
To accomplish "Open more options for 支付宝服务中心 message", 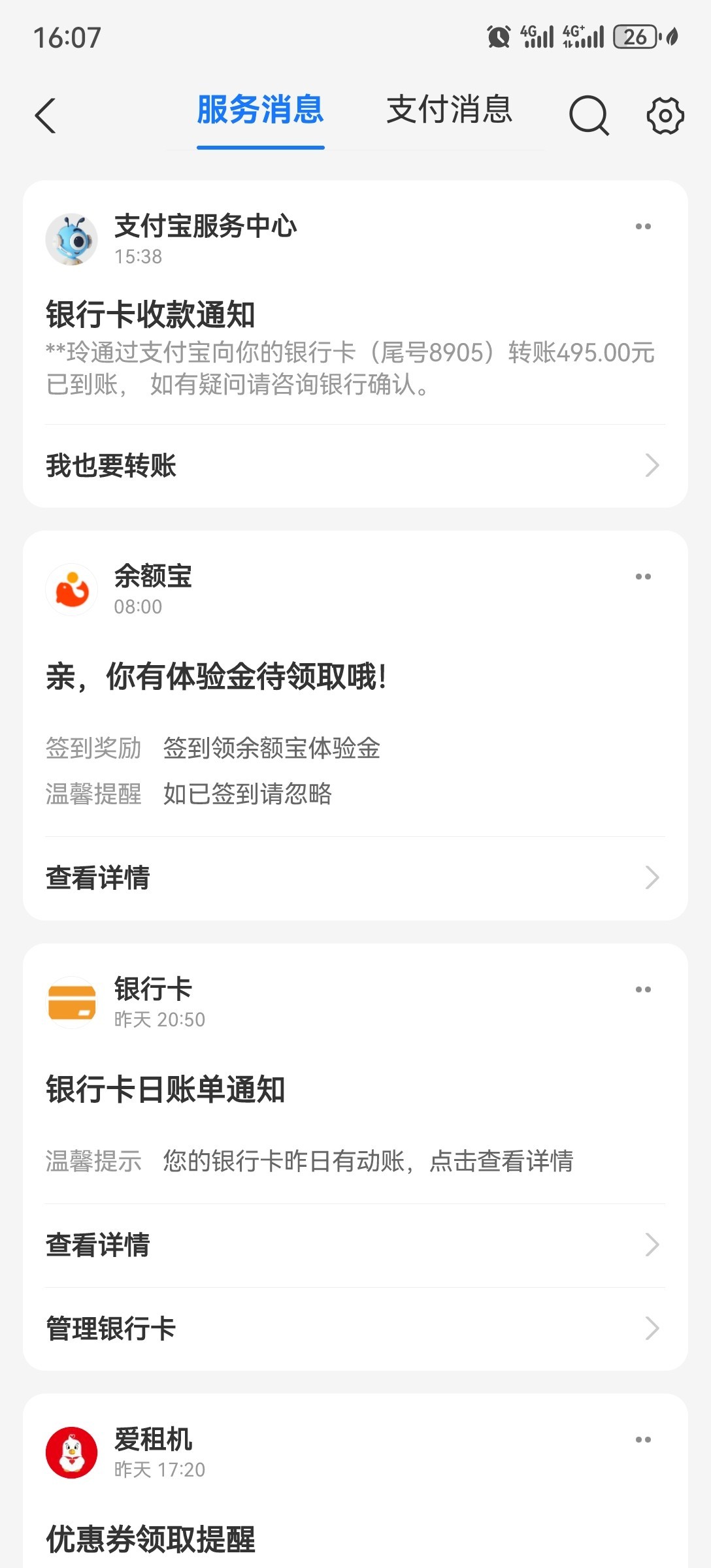I will coord(643,227).
